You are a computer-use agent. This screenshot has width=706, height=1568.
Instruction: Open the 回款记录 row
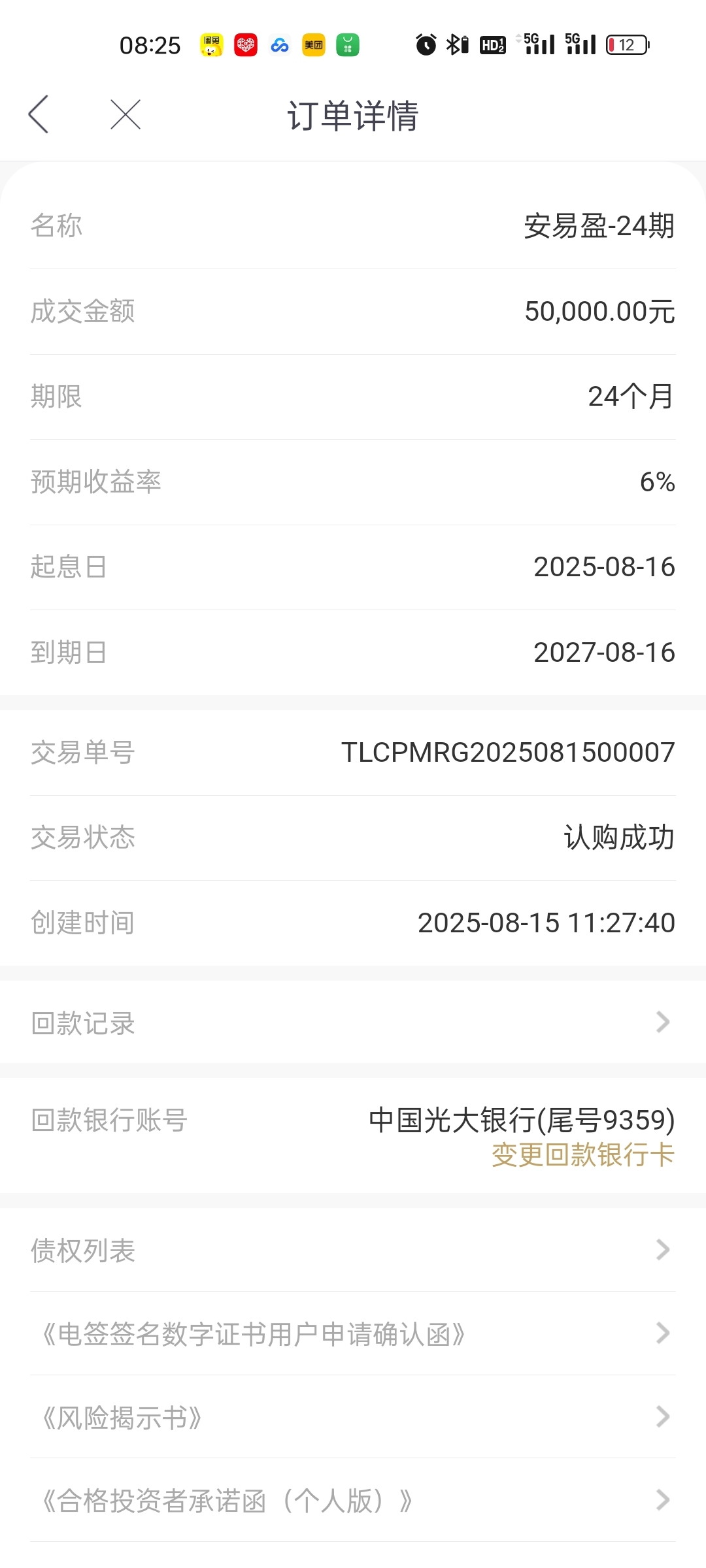click(x=353, y=1022)
